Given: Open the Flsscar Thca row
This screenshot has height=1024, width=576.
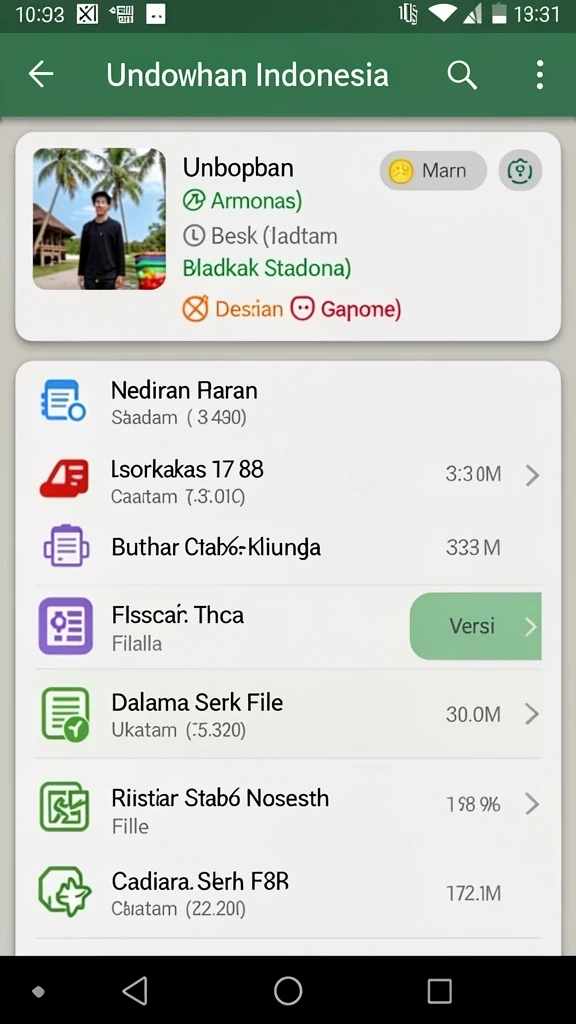Looking at the screenshot, I should coord(222,627).
